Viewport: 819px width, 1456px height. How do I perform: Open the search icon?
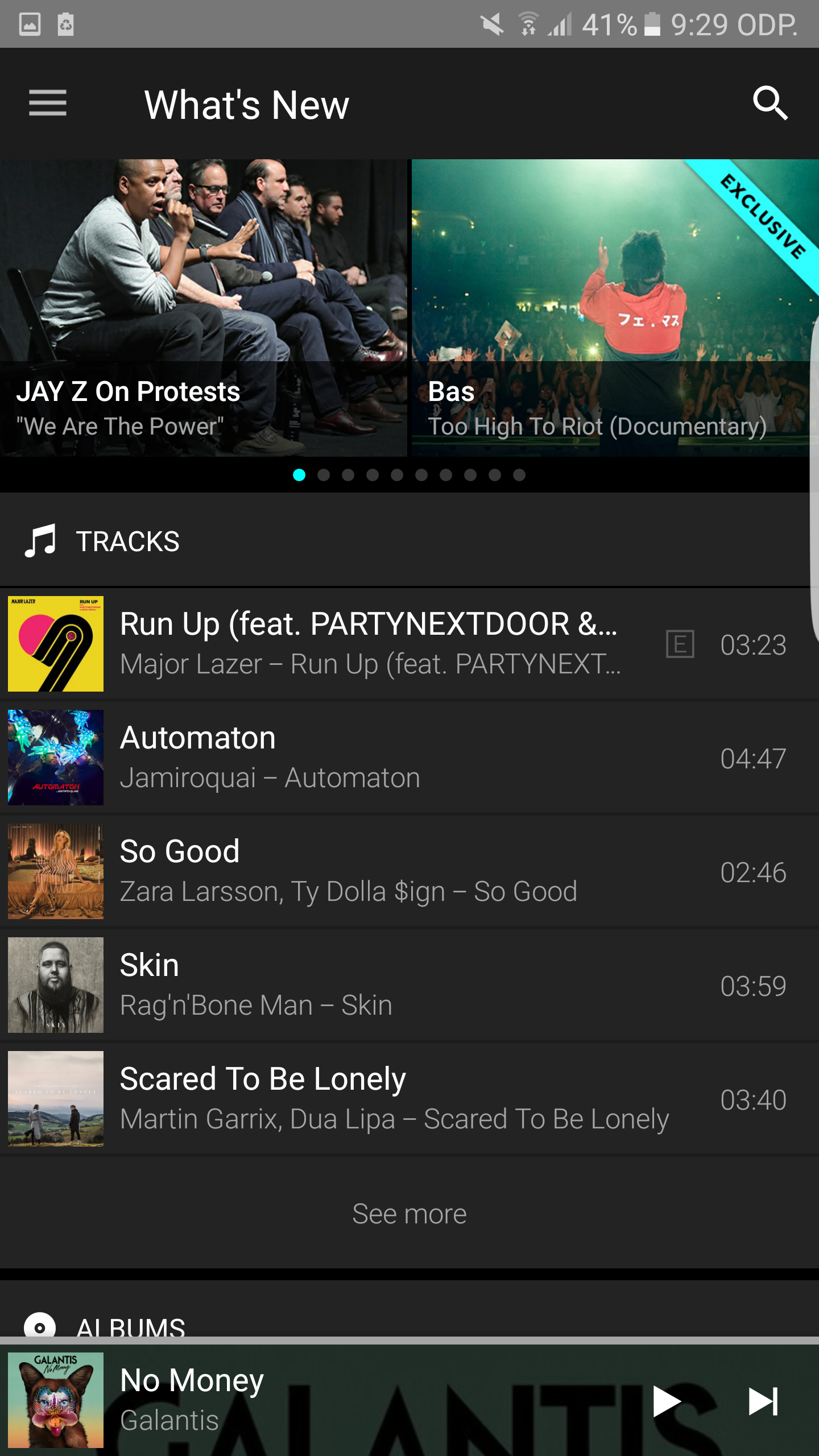[x=770, y=104]
